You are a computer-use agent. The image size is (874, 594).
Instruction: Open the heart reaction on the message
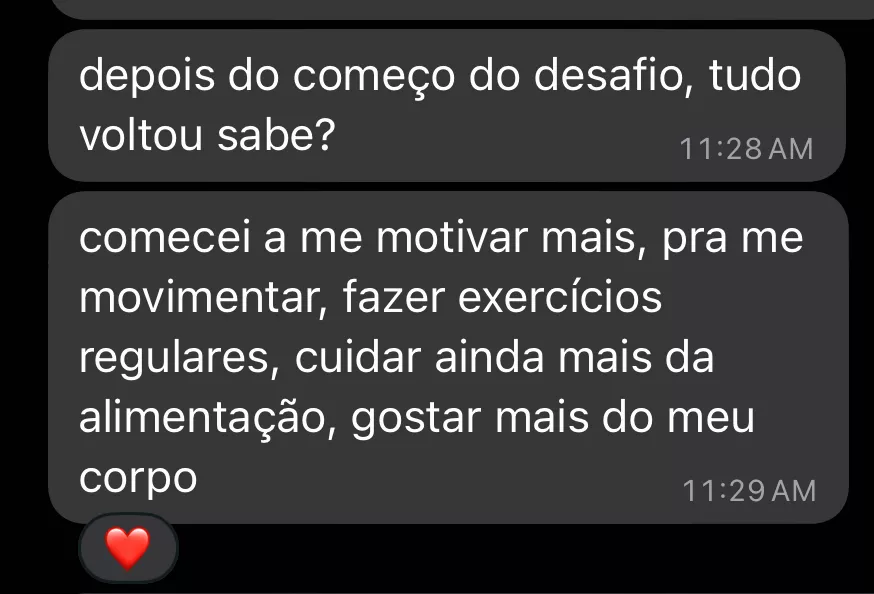(128, 548)
